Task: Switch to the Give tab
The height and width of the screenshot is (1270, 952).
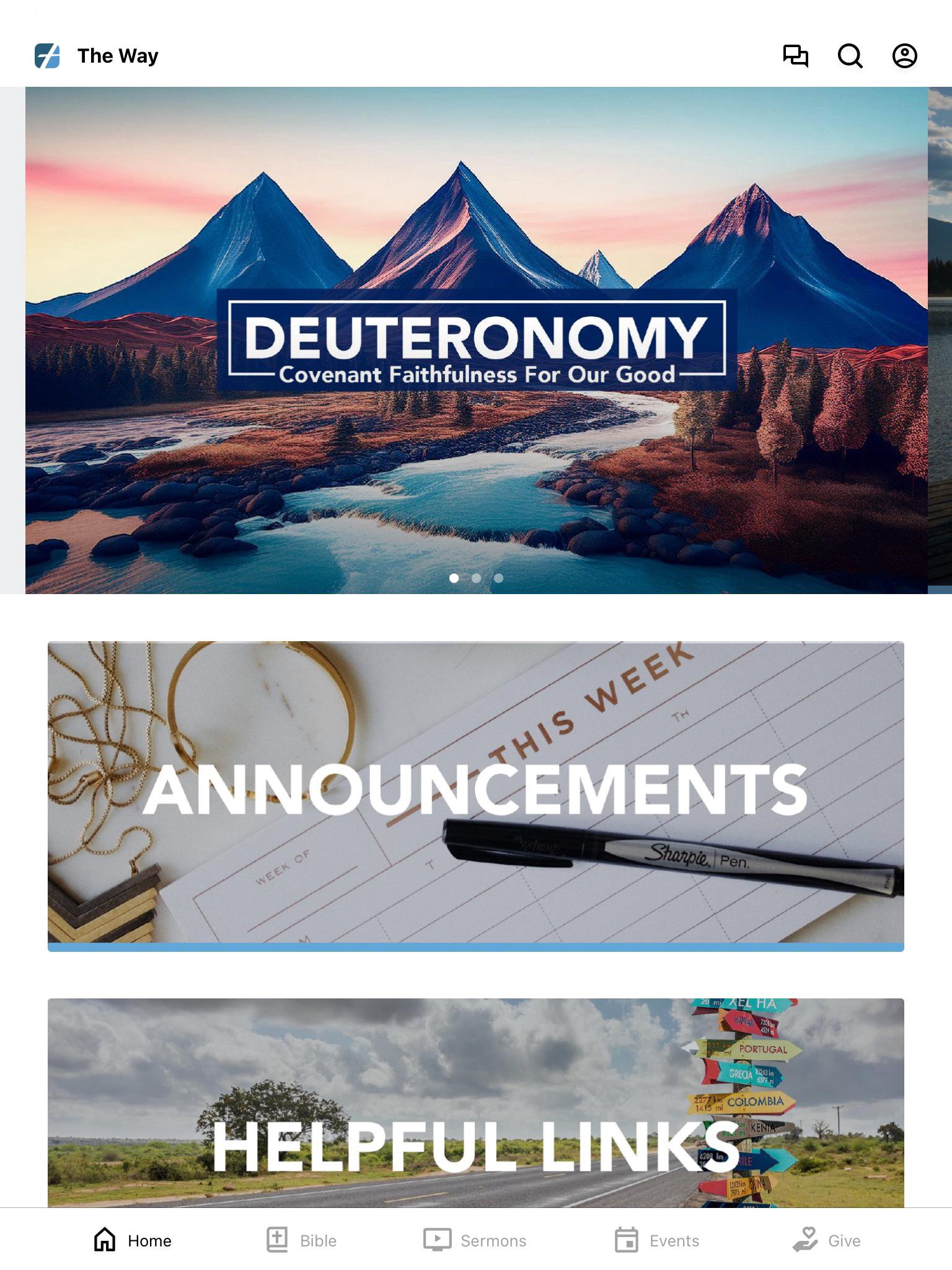Action: click(x=827, y=1240)
